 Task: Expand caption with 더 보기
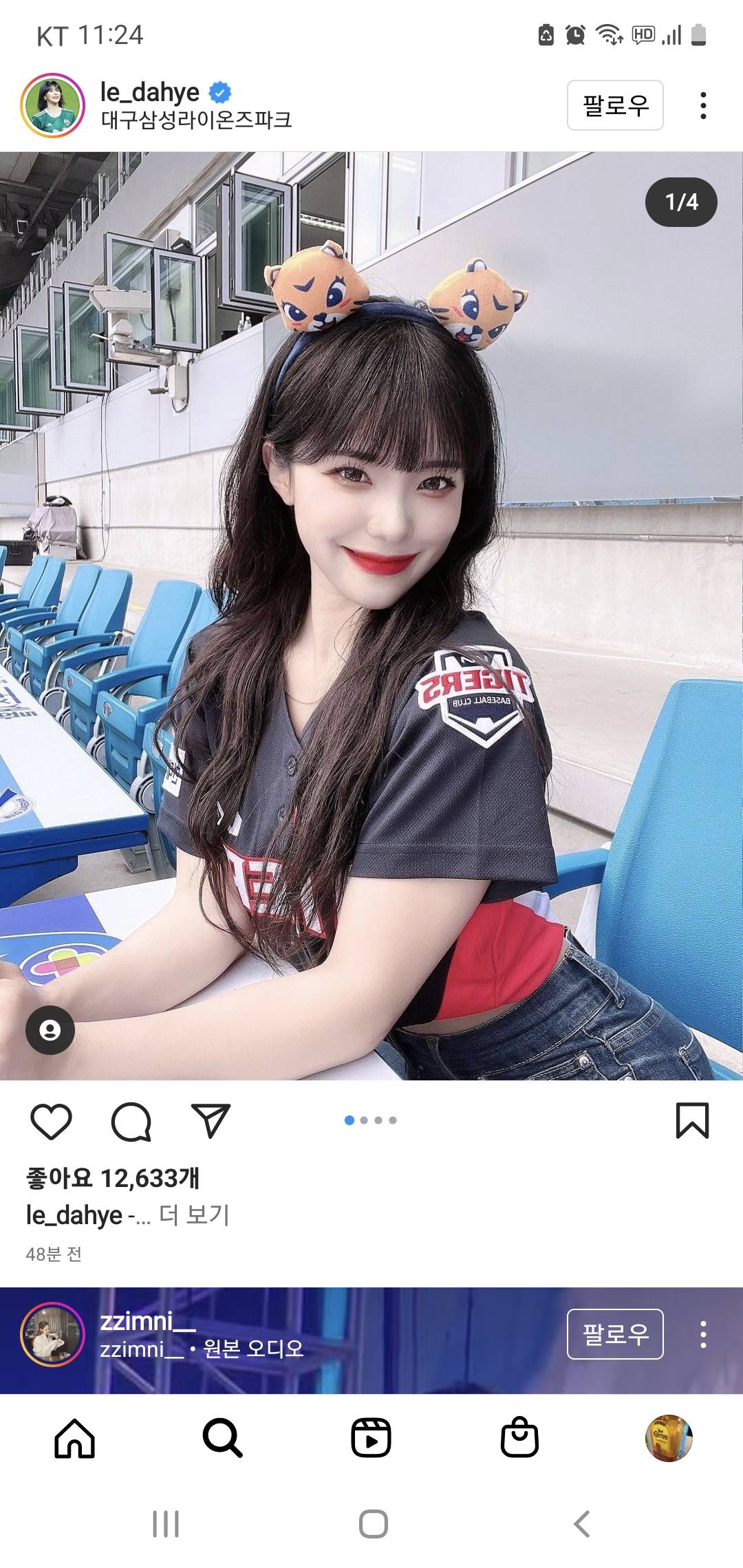point(194,1215)
